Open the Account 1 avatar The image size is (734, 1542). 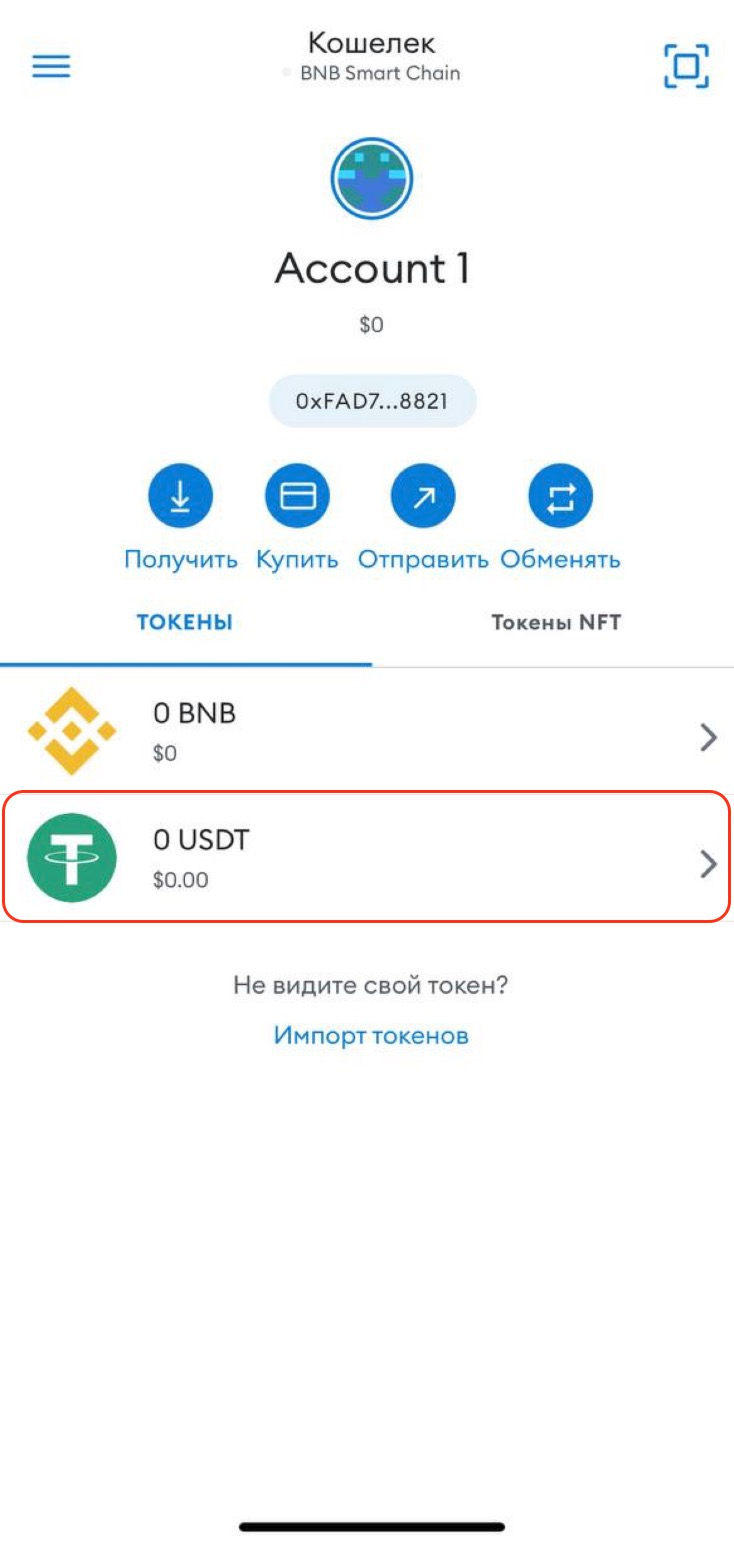[x=371, y=178]
